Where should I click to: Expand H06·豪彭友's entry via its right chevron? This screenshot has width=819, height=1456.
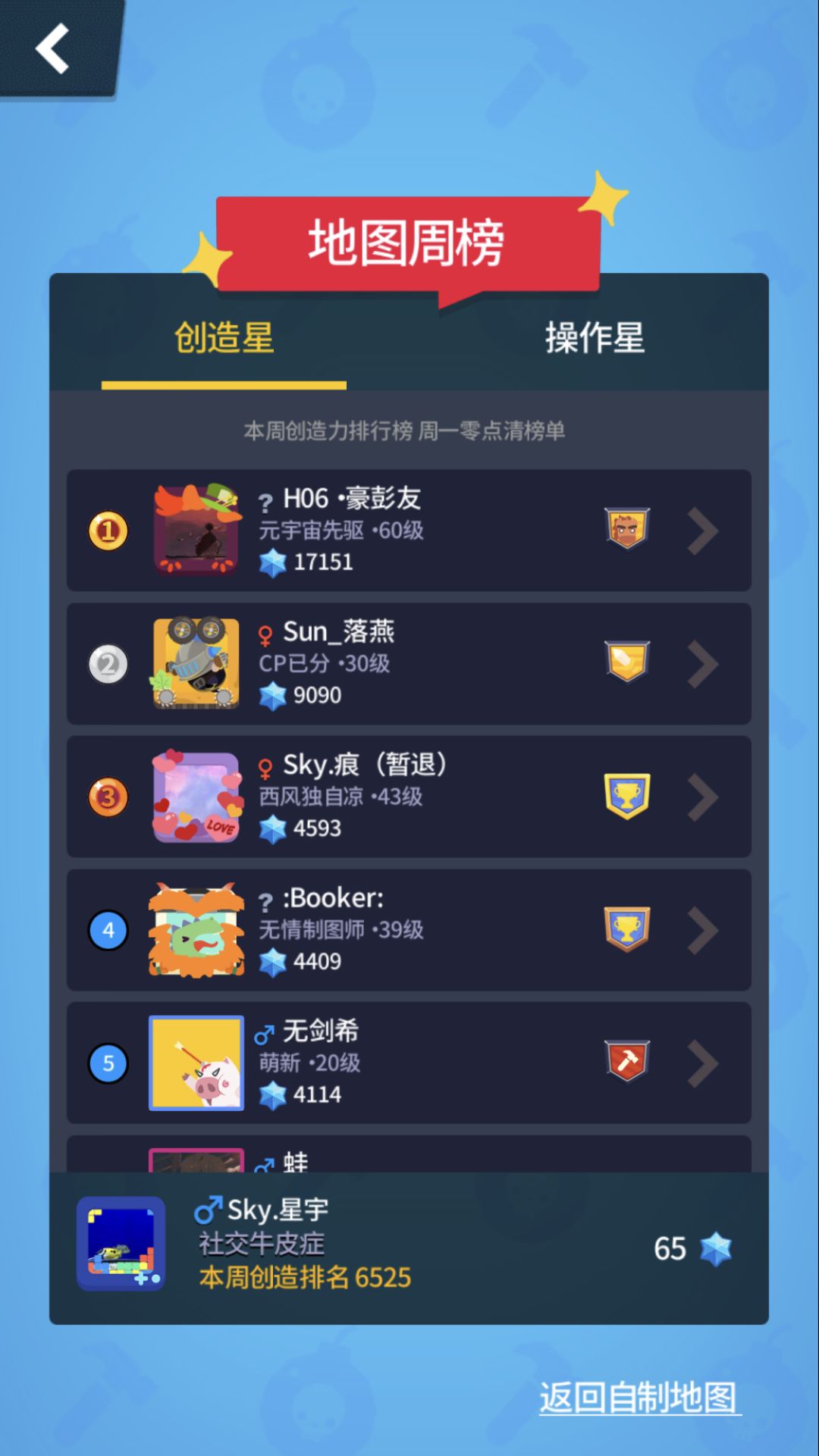[705, 531]
